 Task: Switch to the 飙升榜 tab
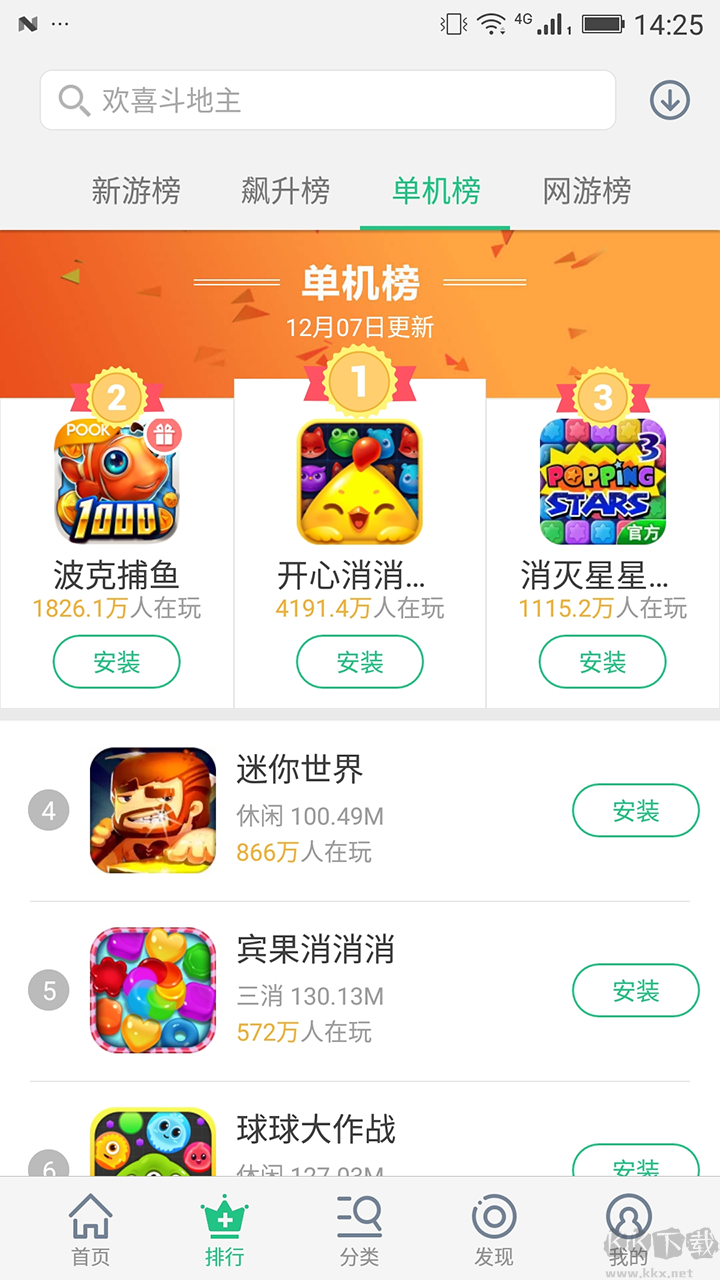pos(285,190)
